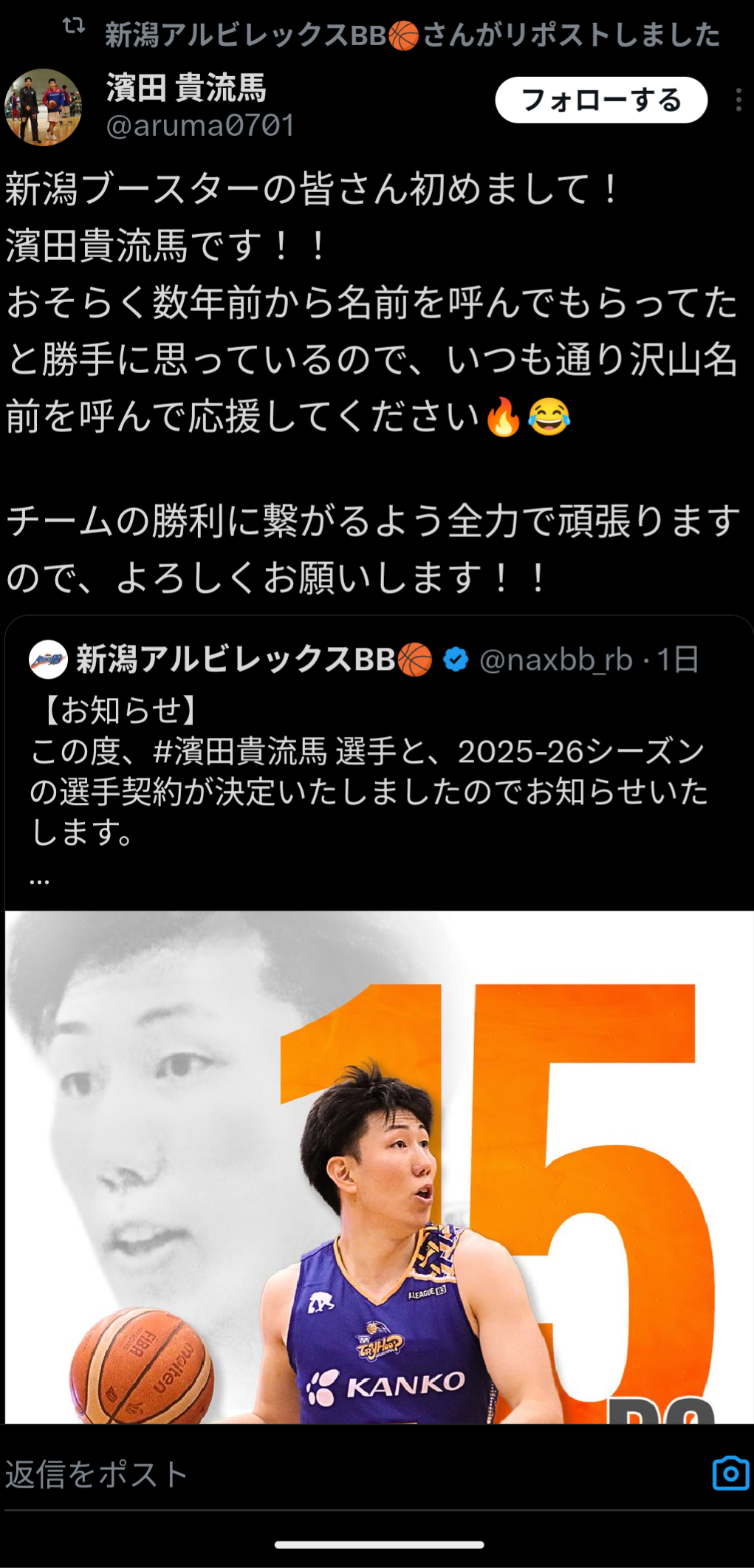
Task: Open 濱田 貴流馬's profile via display name
Action: pos(186,88)
